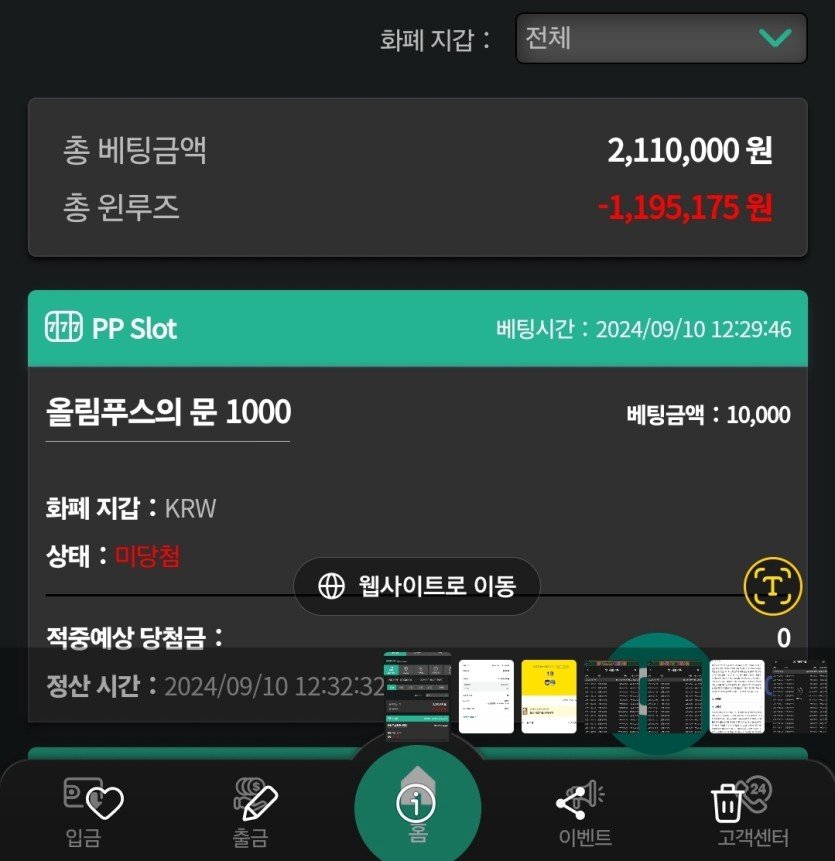Tap the 웹사이트로 이동 button
835x861 pixels.
pyautogui.click(x=417, y=586)
